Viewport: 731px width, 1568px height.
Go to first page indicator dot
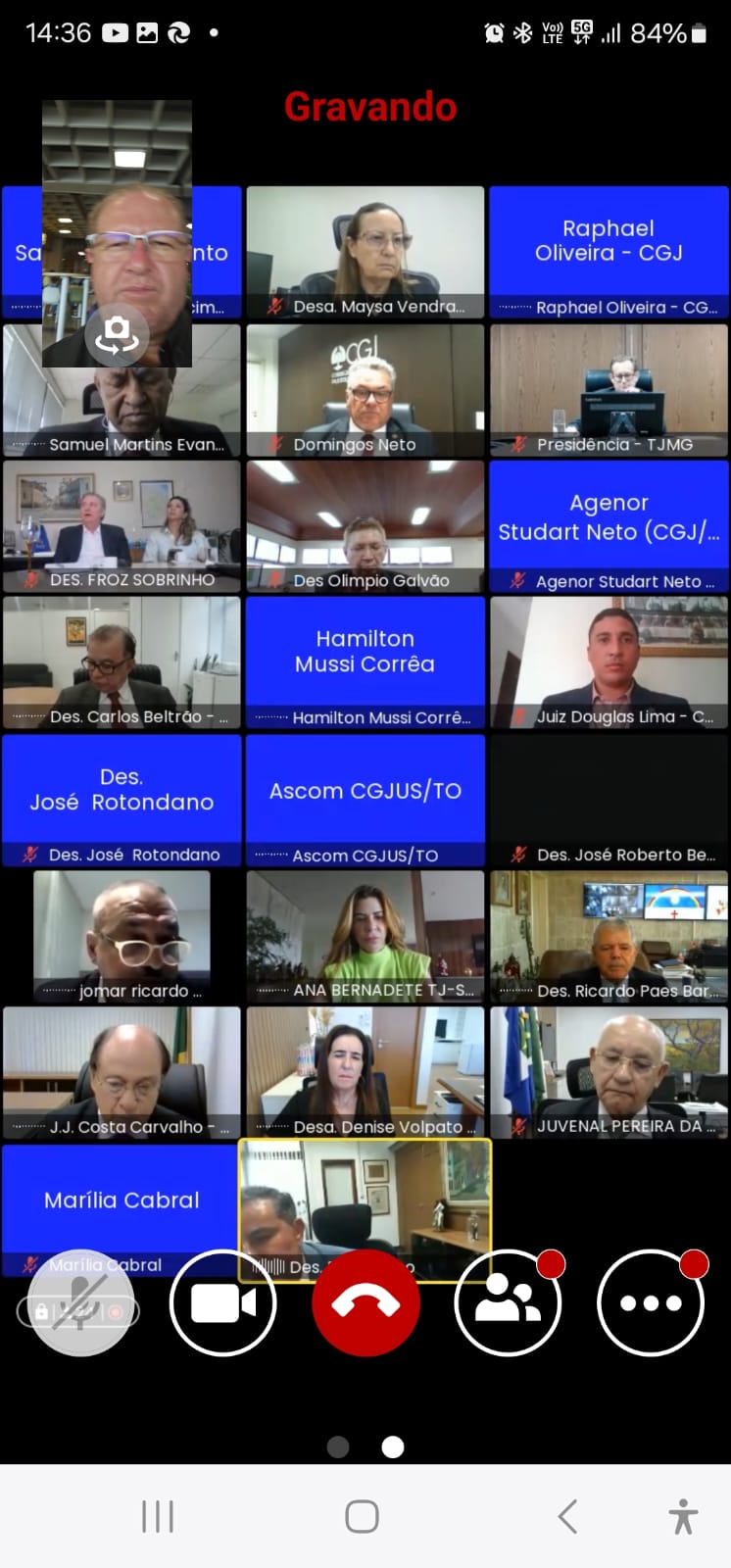point(338,1446)
